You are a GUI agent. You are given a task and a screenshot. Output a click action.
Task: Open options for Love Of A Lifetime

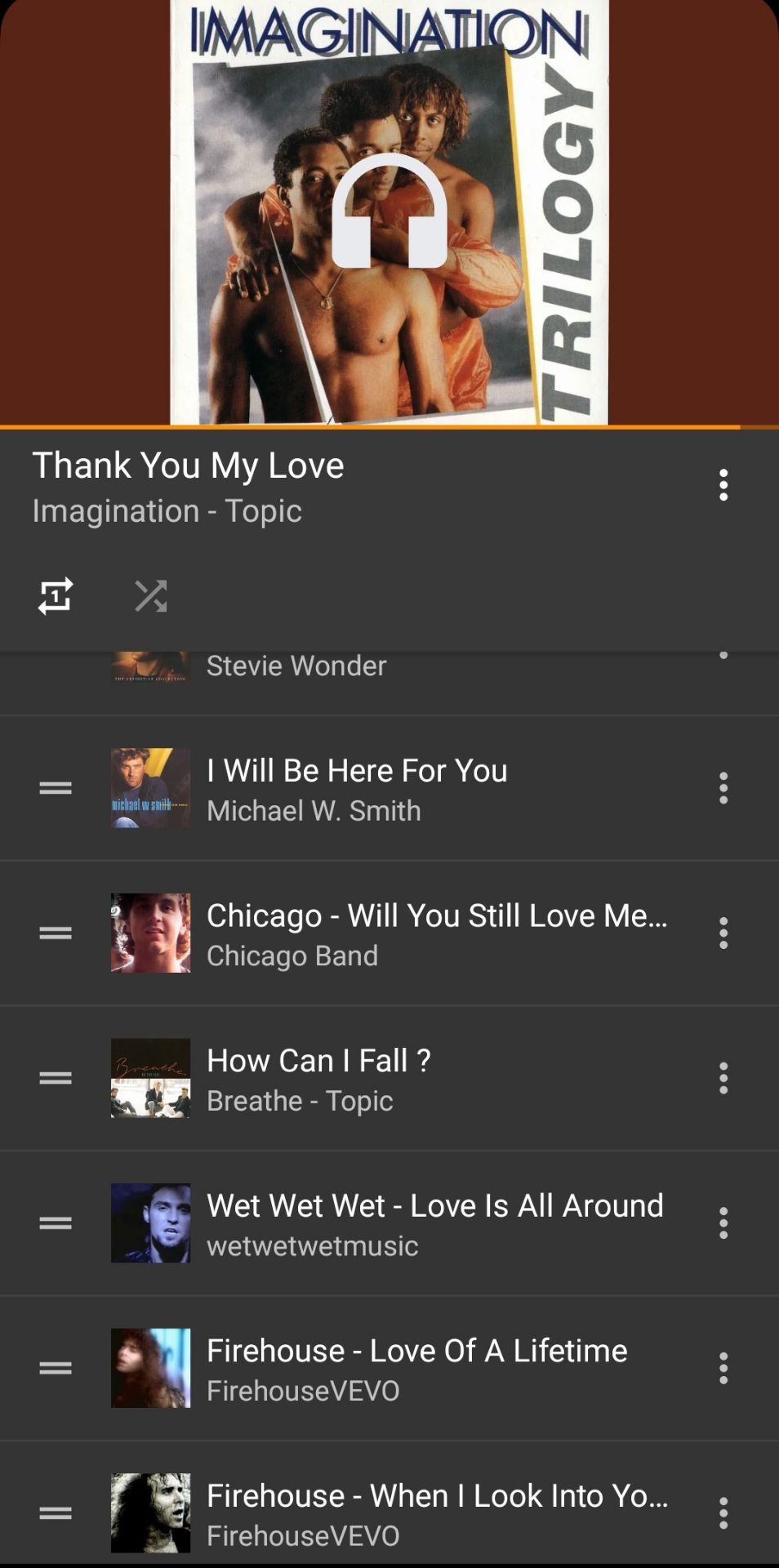click(x=723, y=1368)
